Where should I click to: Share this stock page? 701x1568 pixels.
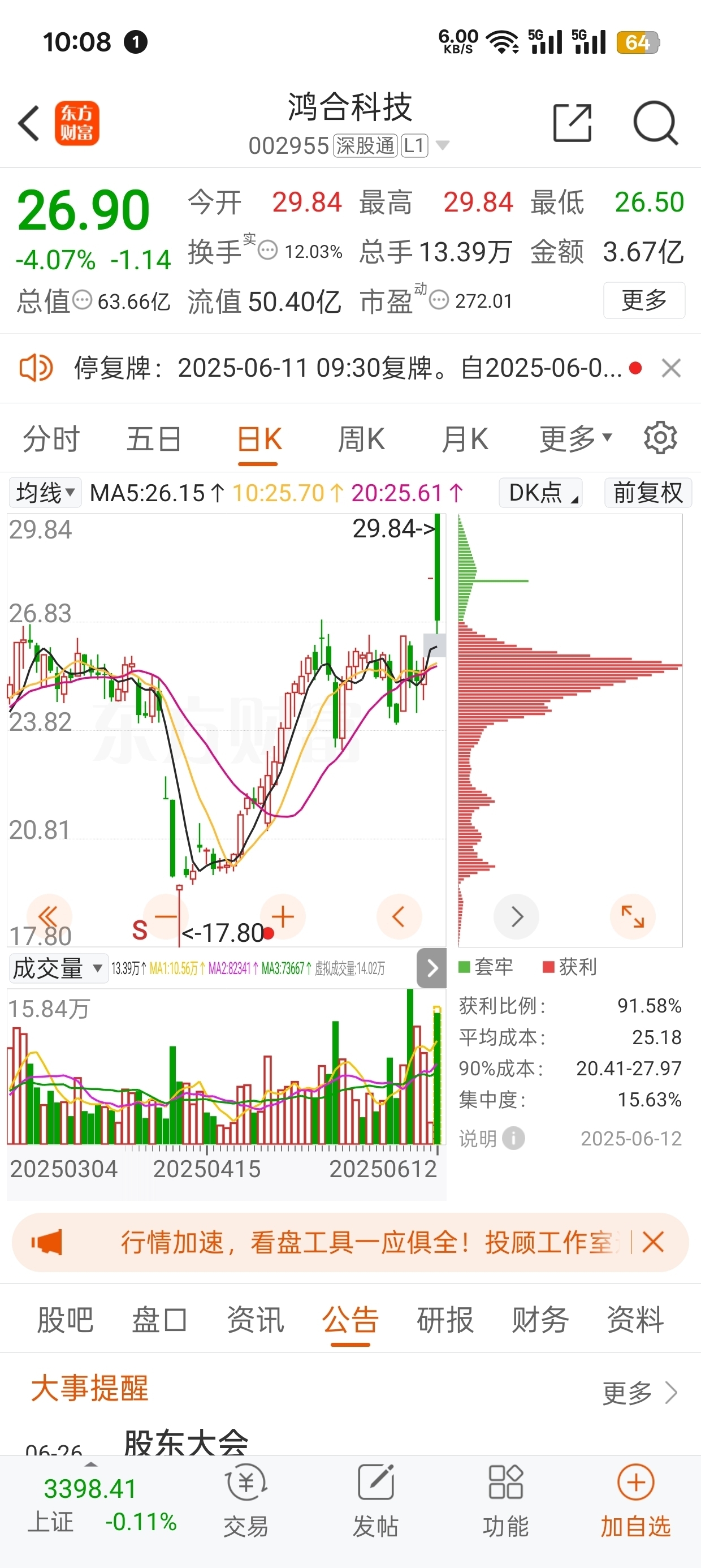(572, 123)
